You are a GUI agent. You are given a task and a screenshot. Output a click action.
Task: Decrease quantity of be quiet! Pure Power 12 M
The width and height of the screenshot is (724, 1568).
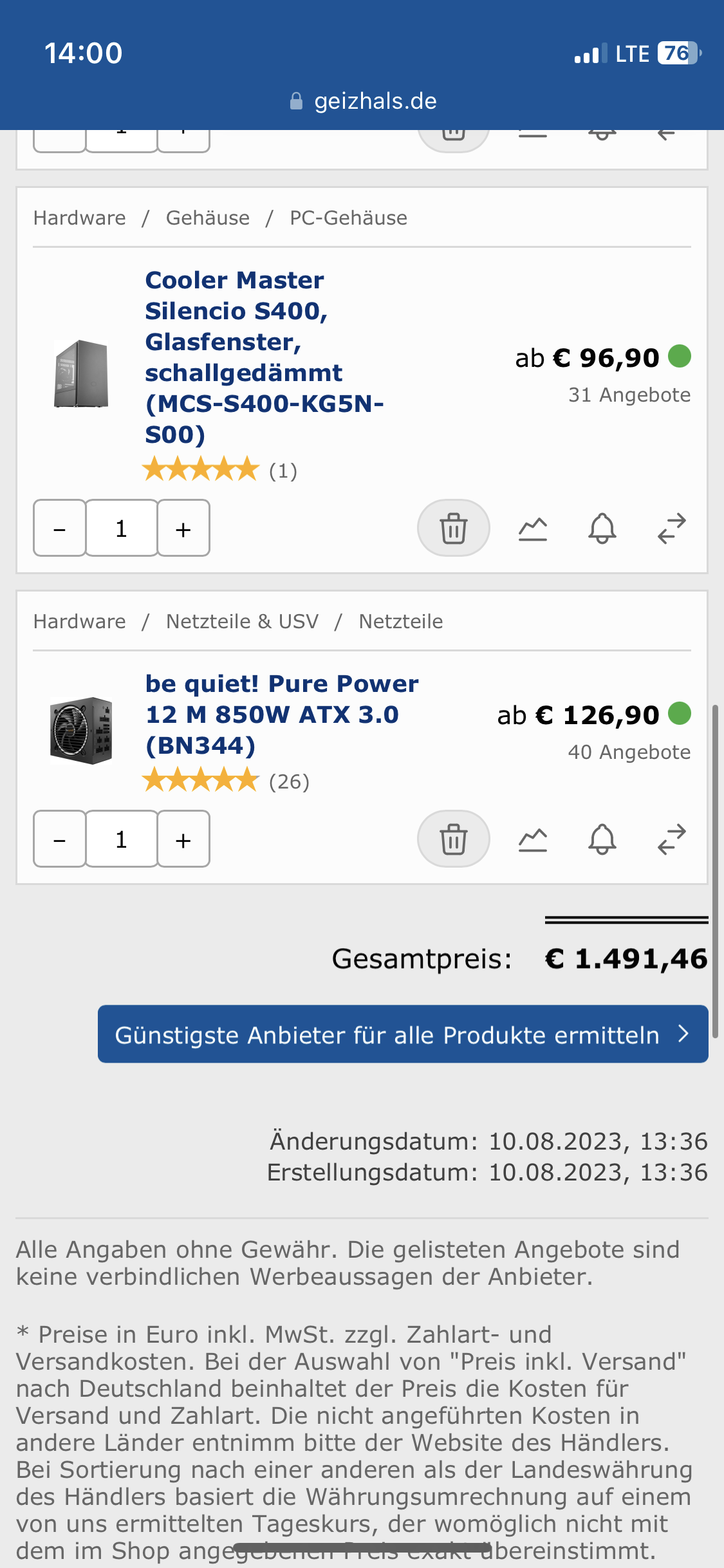[59, 839]
